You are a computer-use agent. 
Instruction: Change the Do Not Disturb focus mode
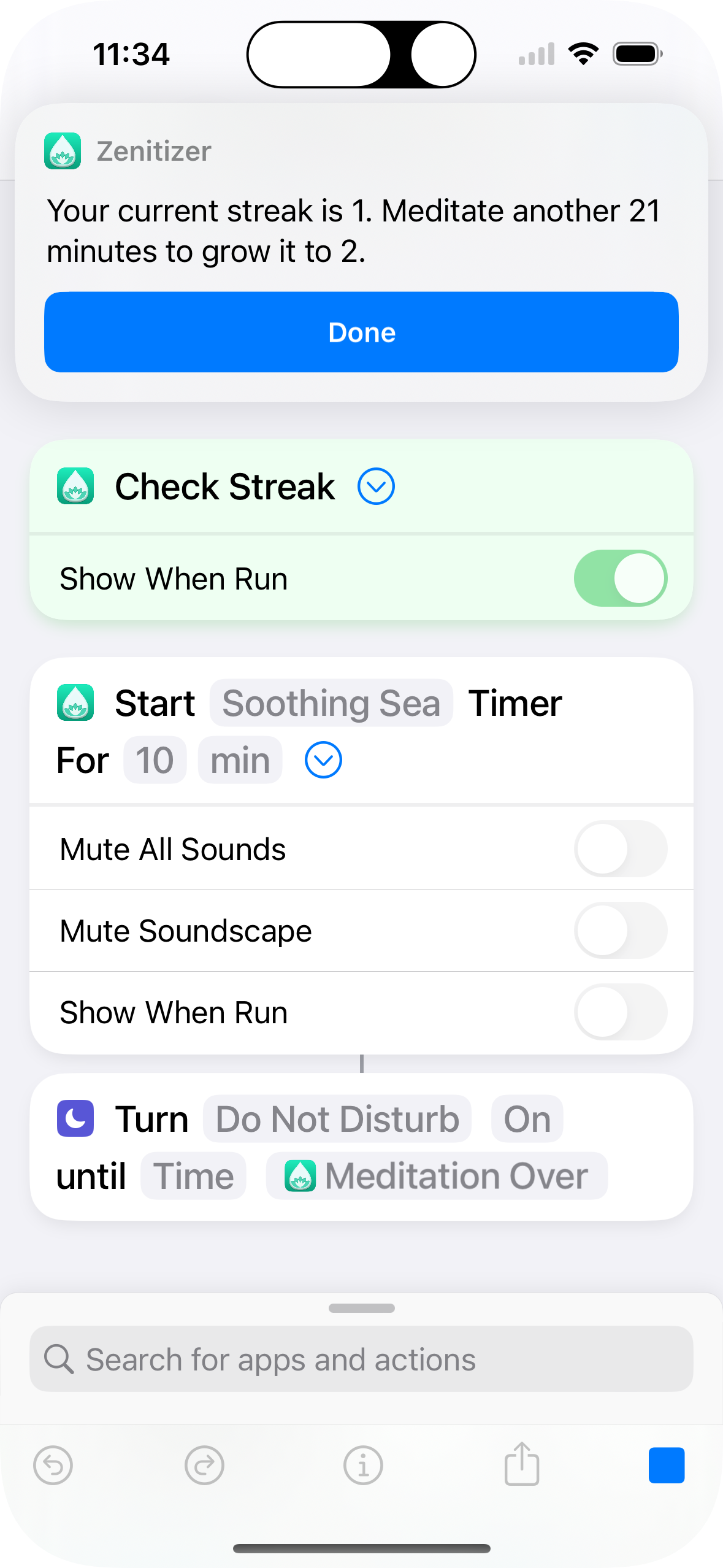pos(337,1119)
